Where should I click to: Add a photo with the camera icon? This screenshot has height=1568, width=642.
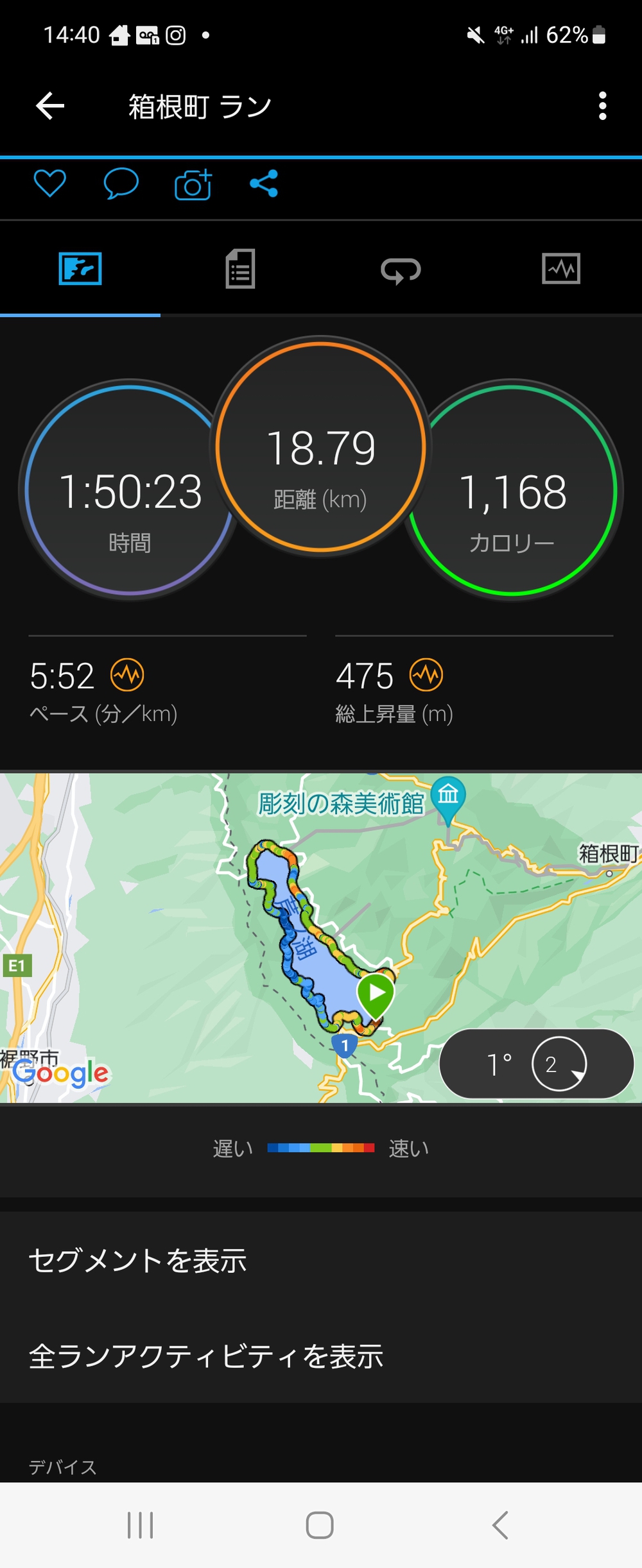click(193, 185)
